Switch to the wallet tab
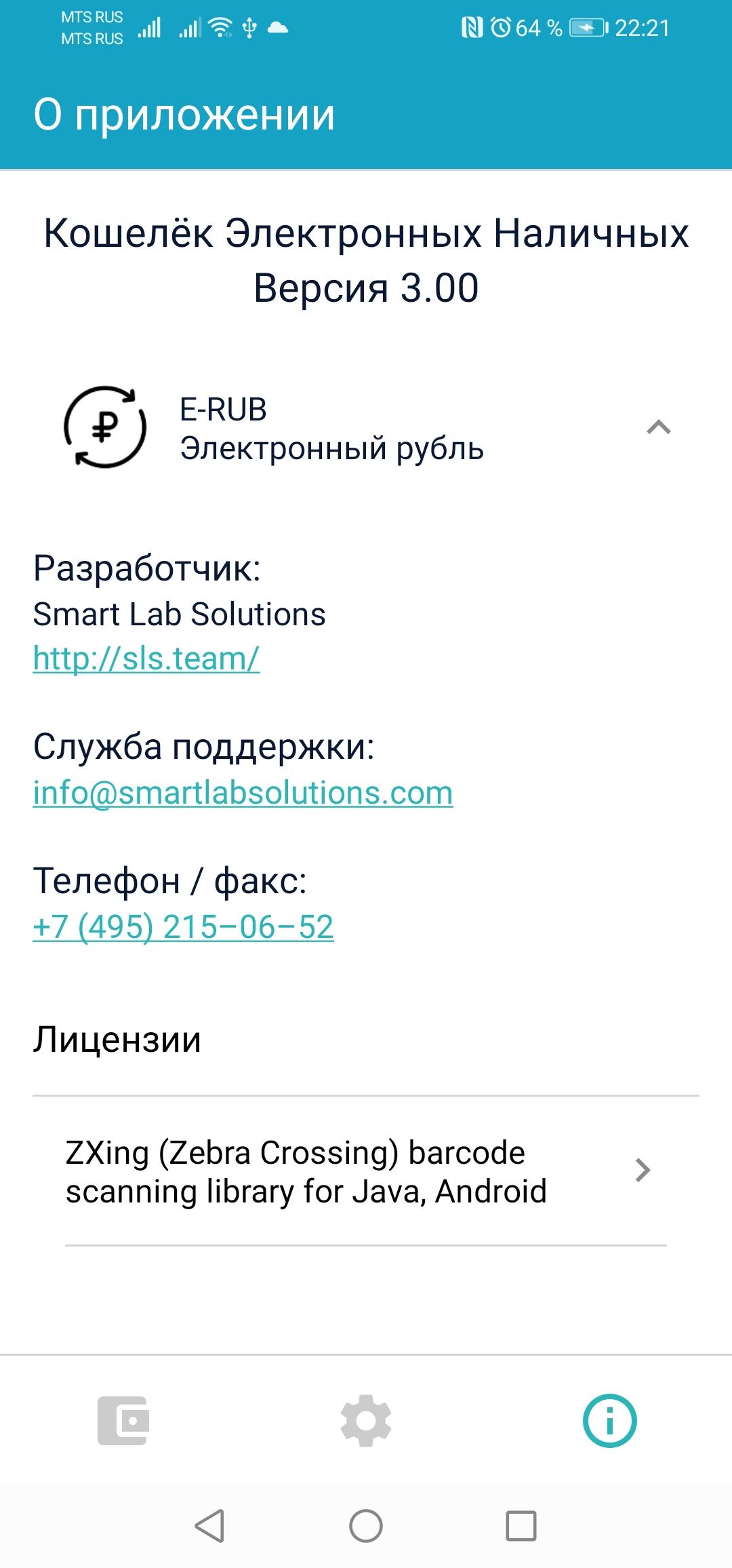 pos(123,1420)
